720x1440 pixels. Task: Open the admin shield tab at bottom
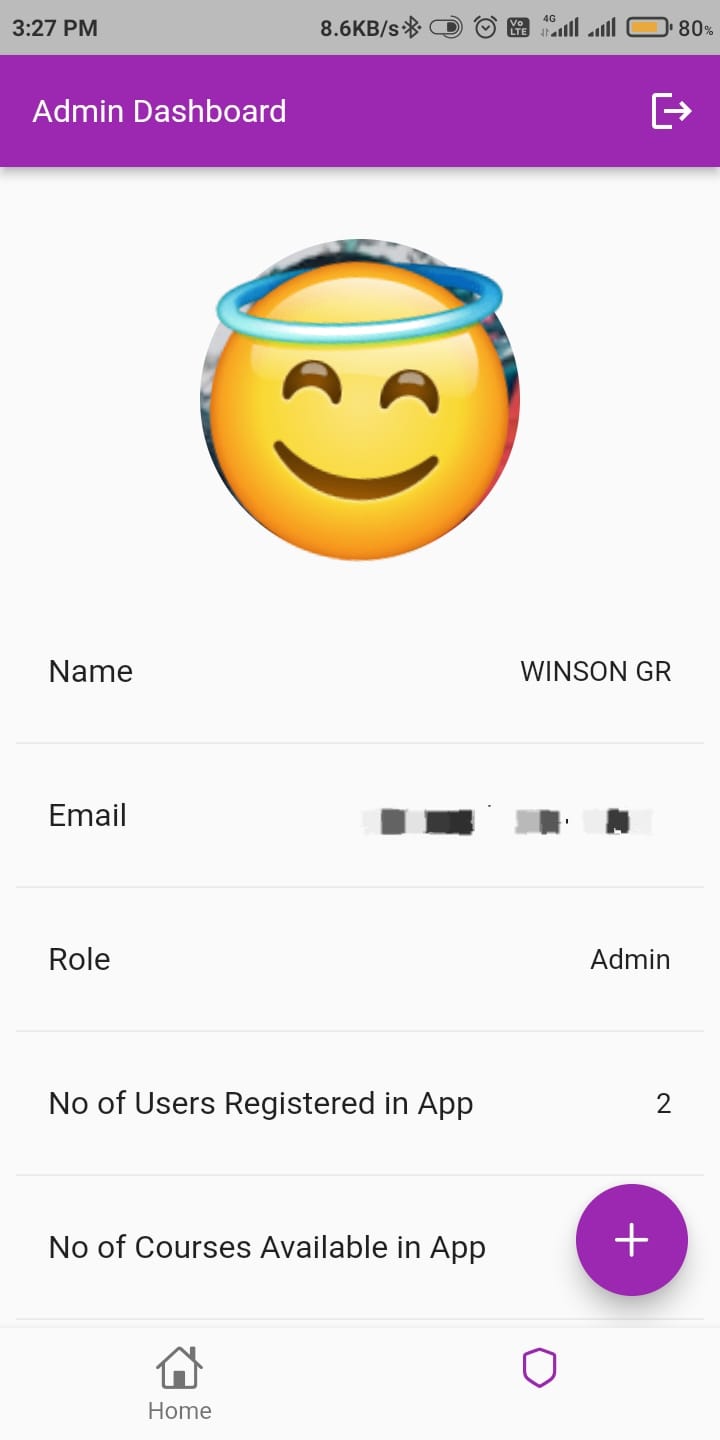tap(539, 1367)
